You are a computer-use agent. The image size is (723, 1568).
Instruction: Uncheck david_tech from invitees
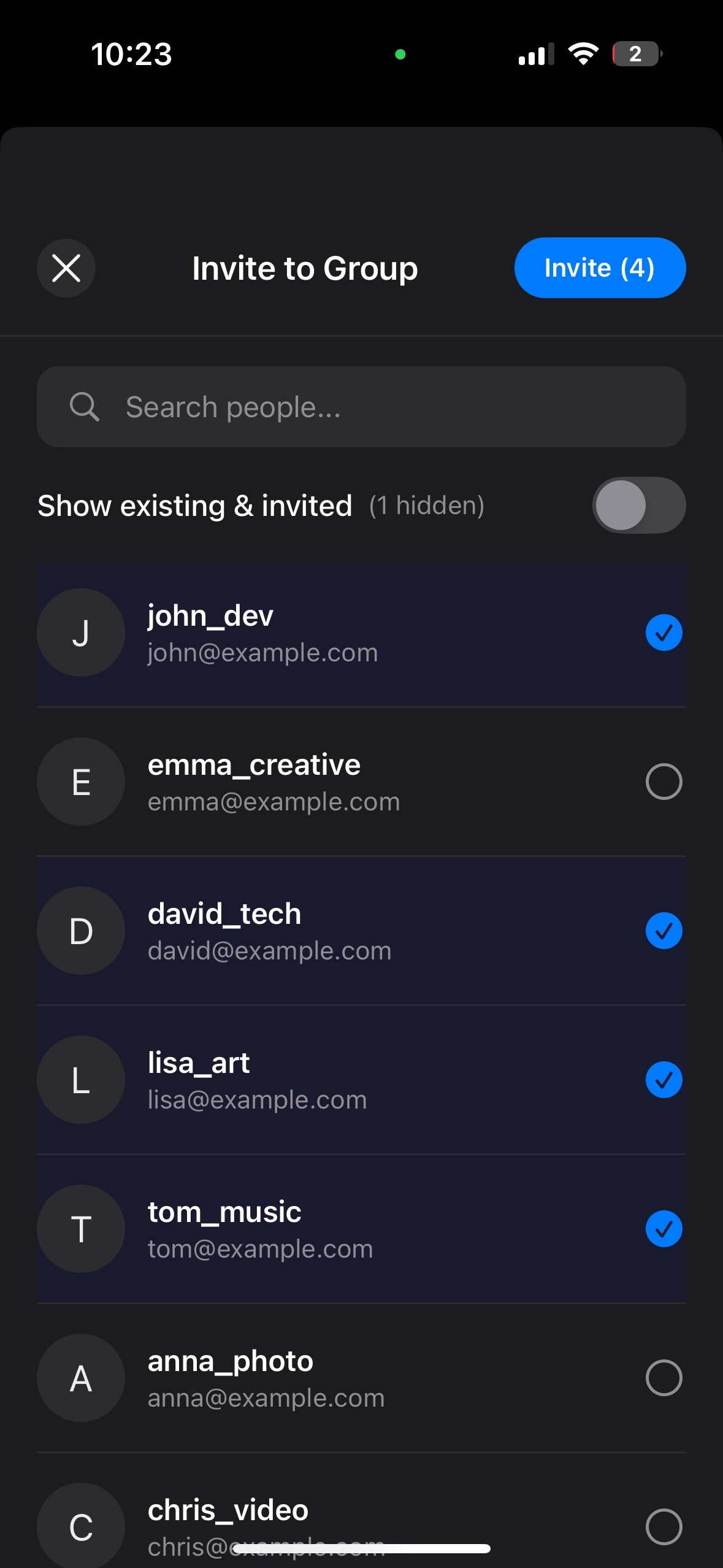point(664,931)
